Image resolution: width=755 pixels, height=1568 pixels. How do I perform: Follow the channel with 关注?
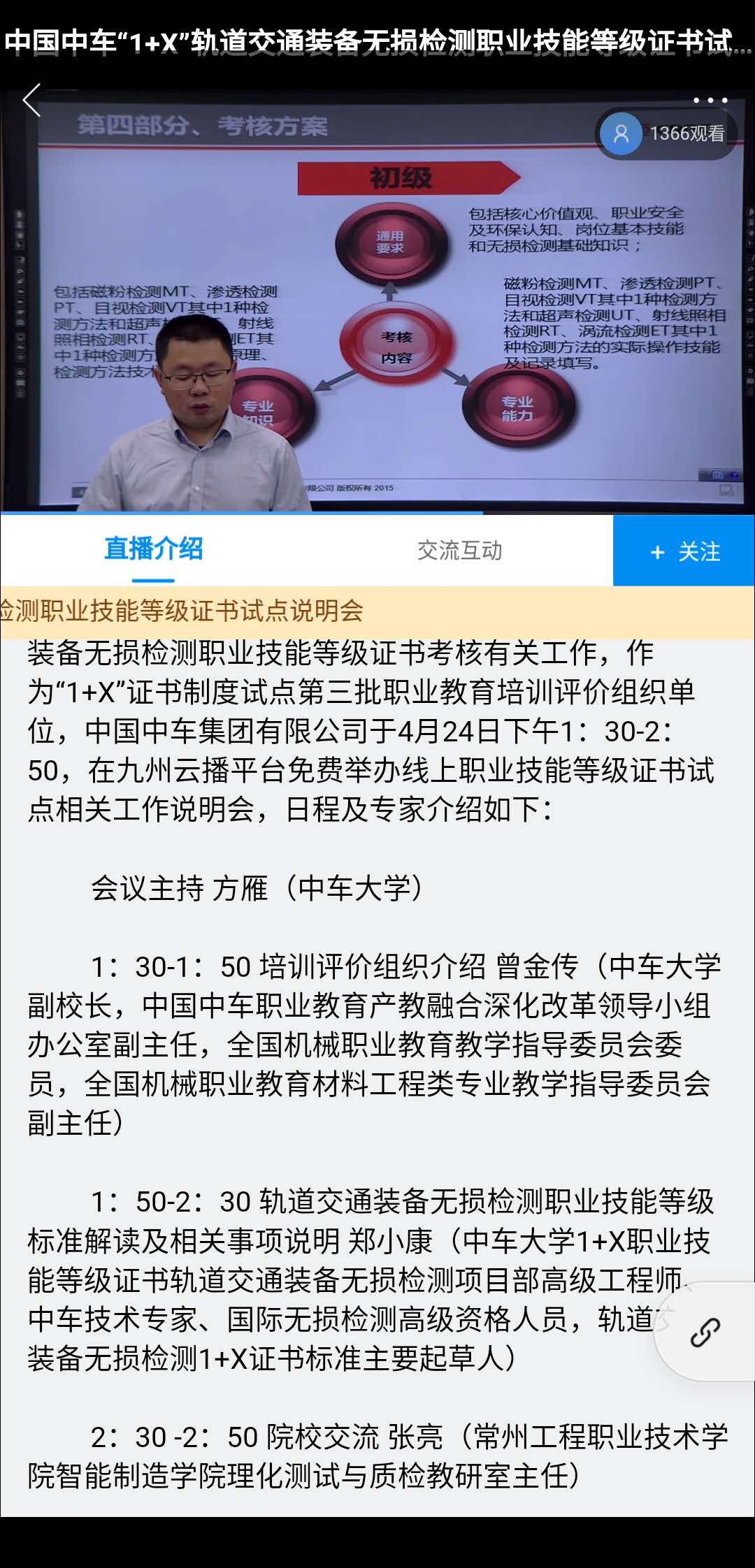684,551
